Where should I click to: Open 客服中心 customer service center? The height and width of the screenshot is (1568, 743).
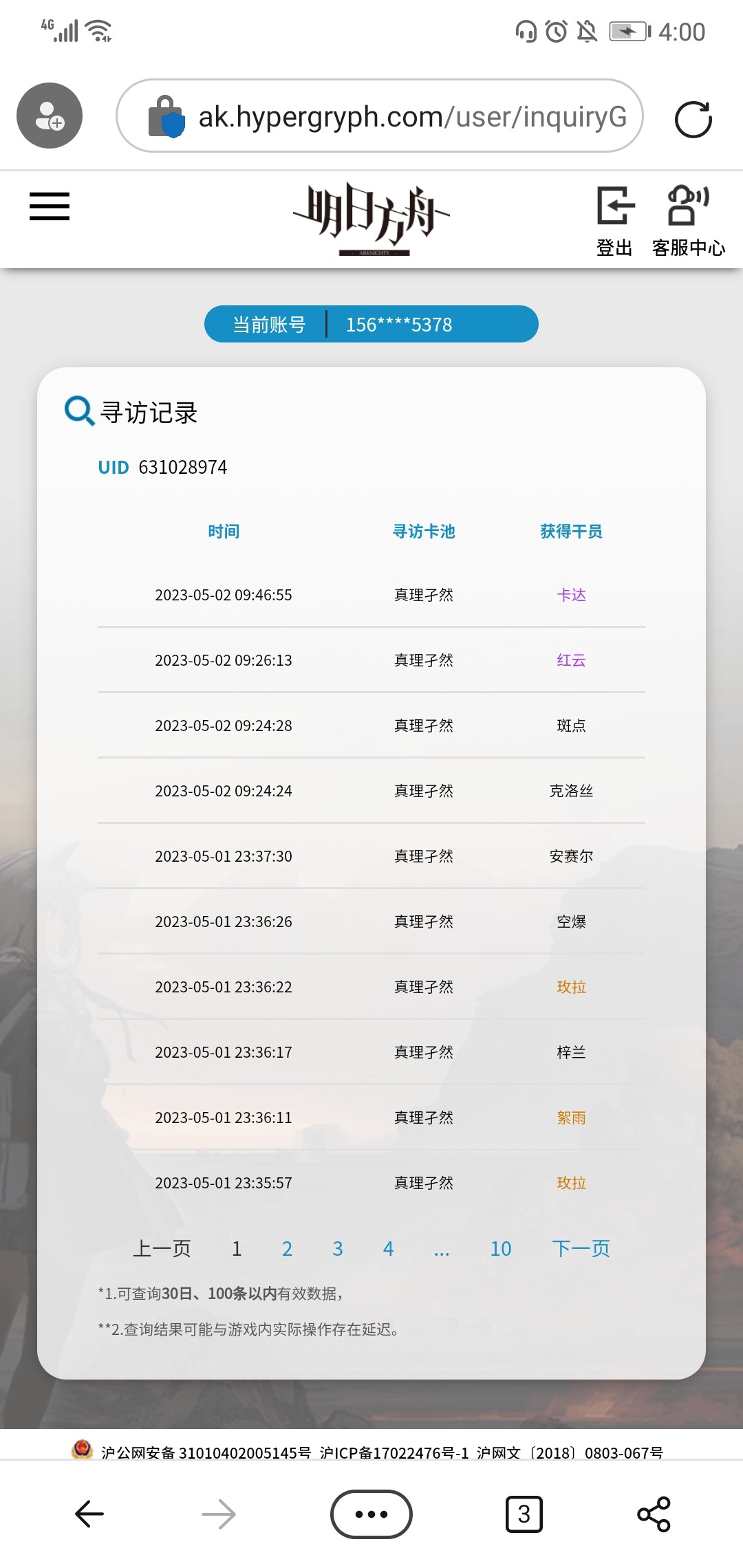click(x=688, y=220)
